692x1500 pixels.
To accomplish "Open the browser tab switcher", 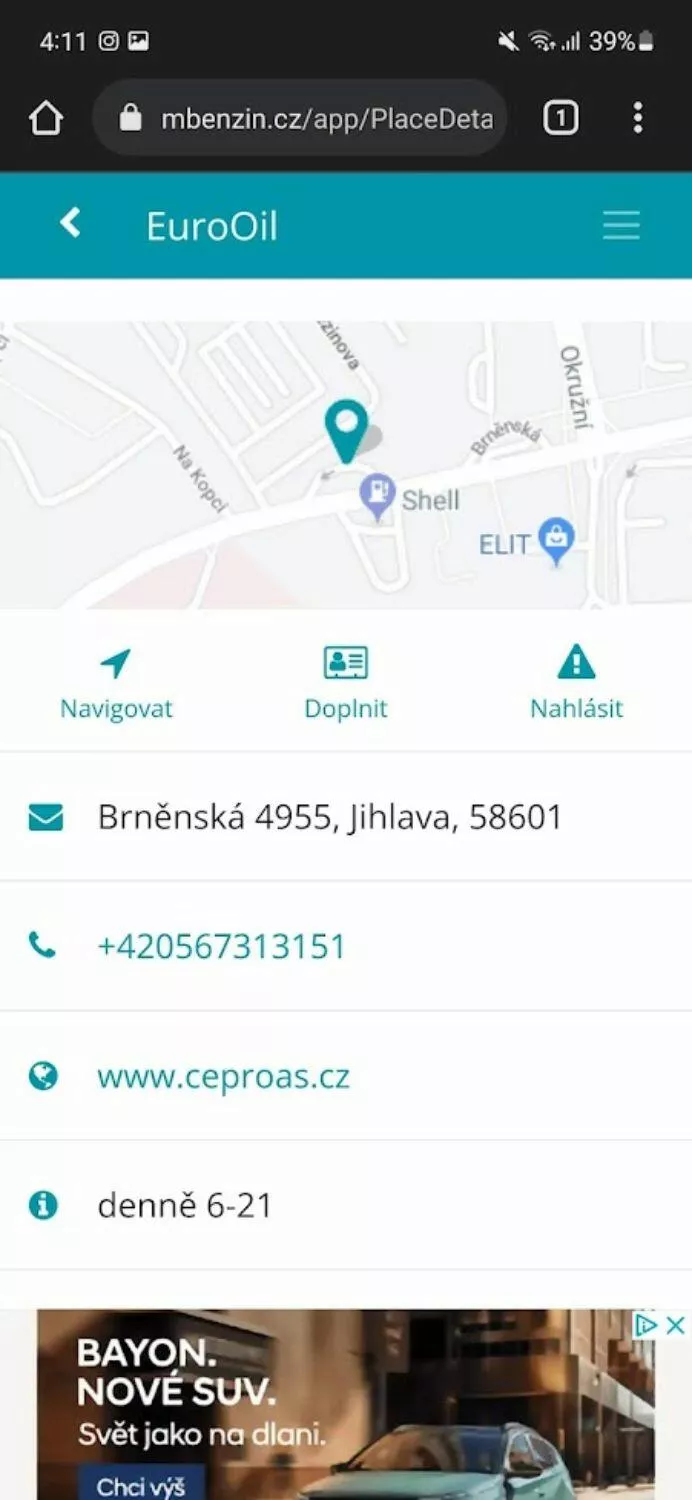I will pyautogui.click(x=560, y=119).
